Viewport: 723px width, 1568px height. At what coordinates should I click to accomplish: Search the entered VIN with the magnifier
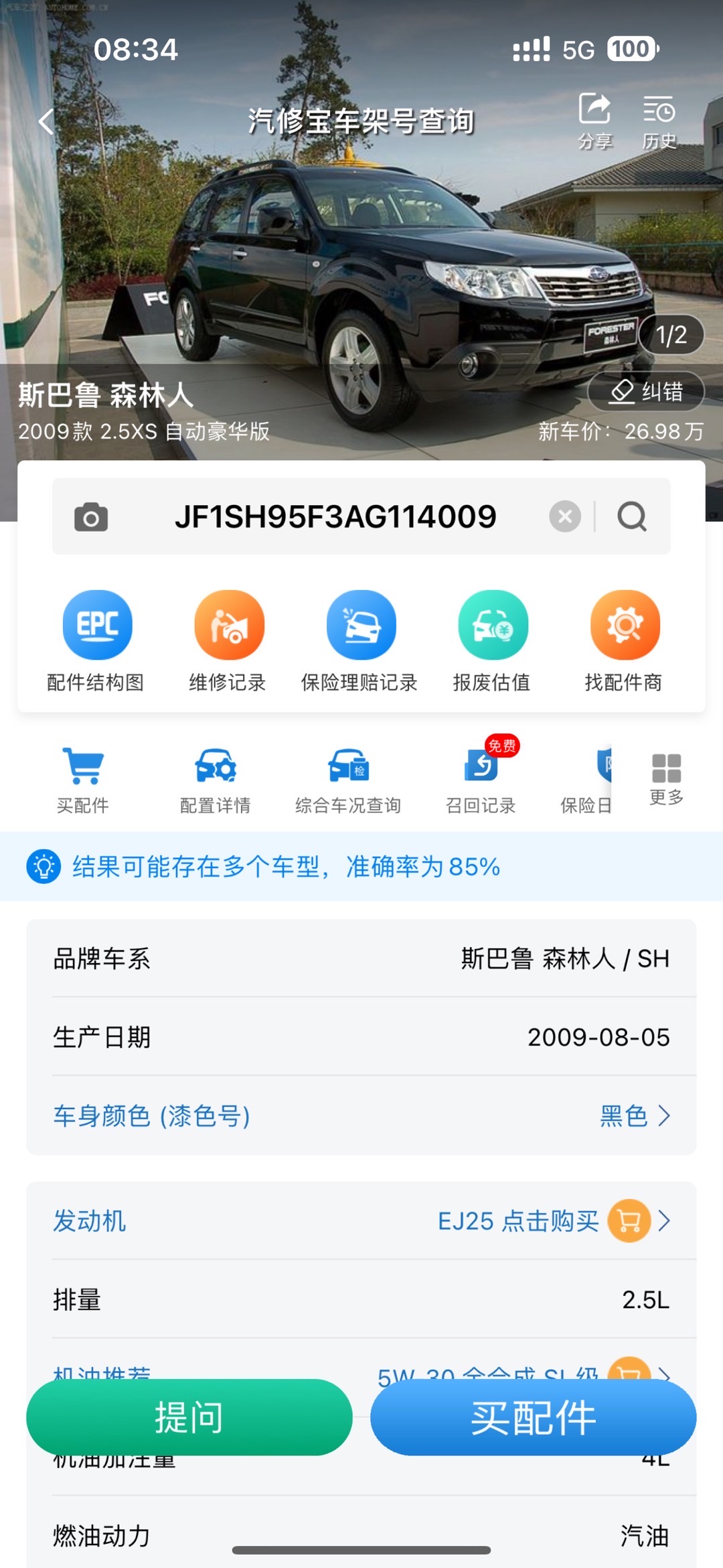point(632,516)
